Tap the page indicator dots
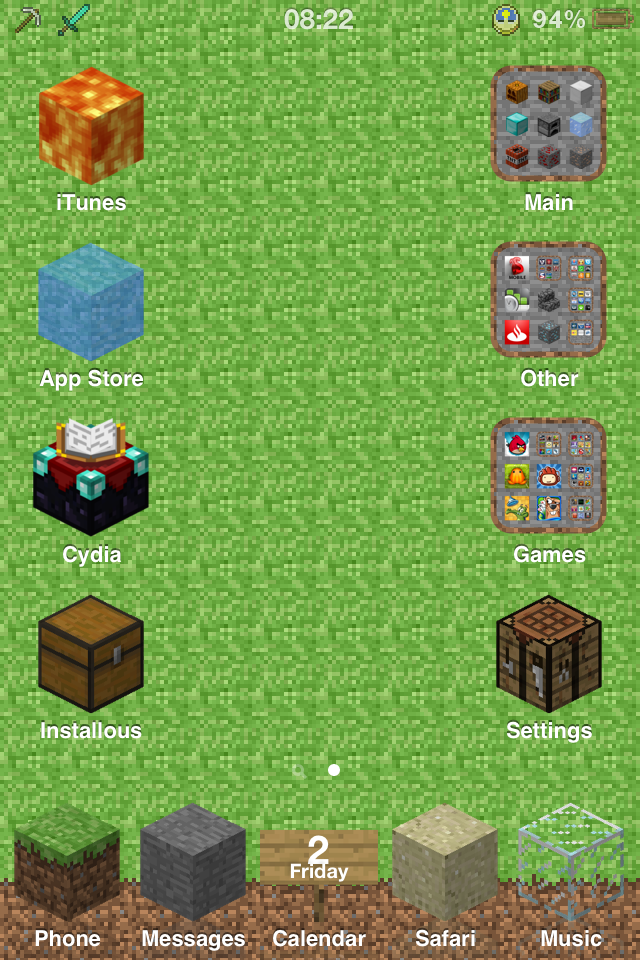Viewport: 640px width, 960px height. point(316,770)
